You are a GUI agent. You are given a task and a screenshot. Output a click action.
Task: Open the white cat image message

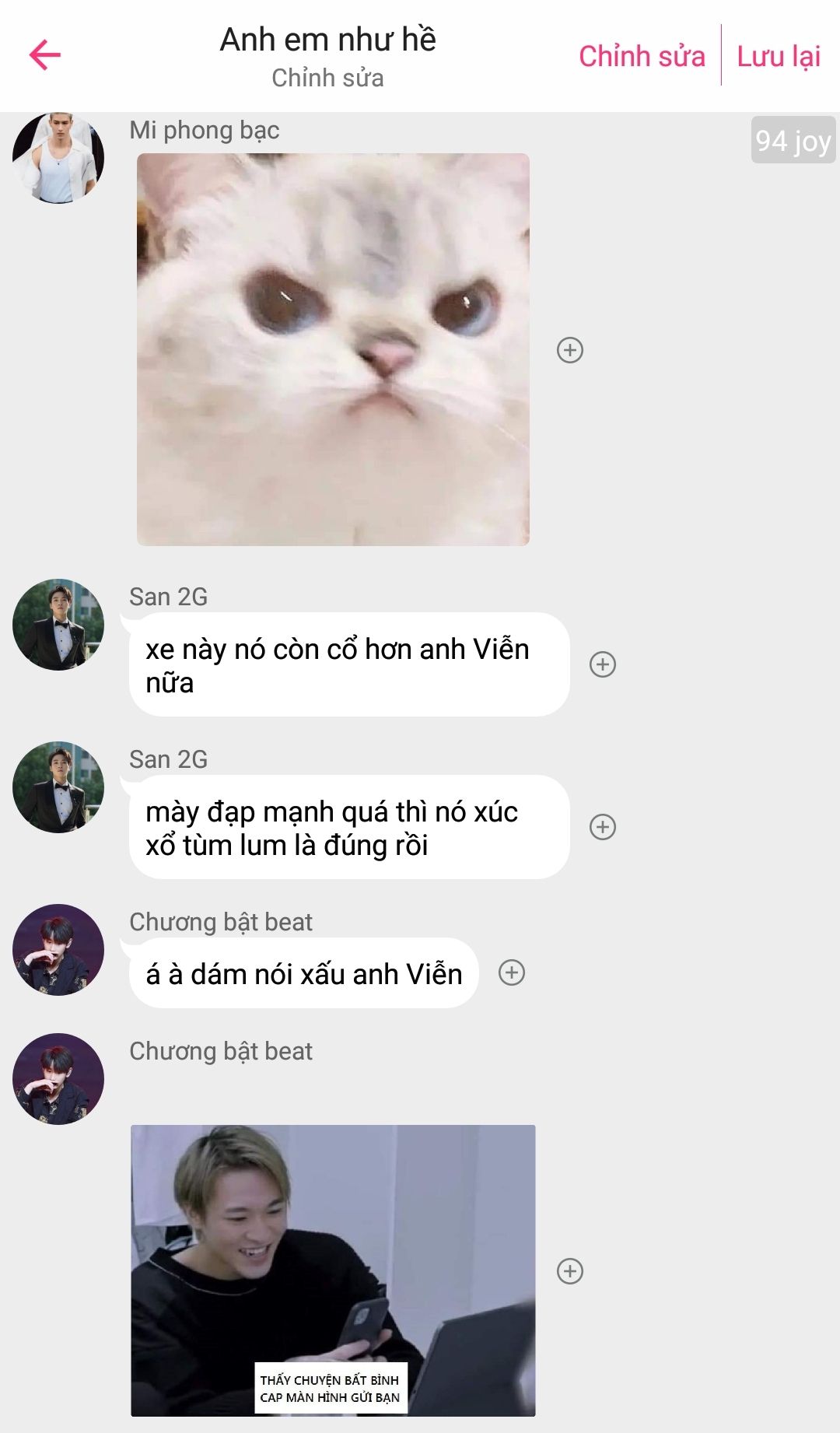click(333, 349)
